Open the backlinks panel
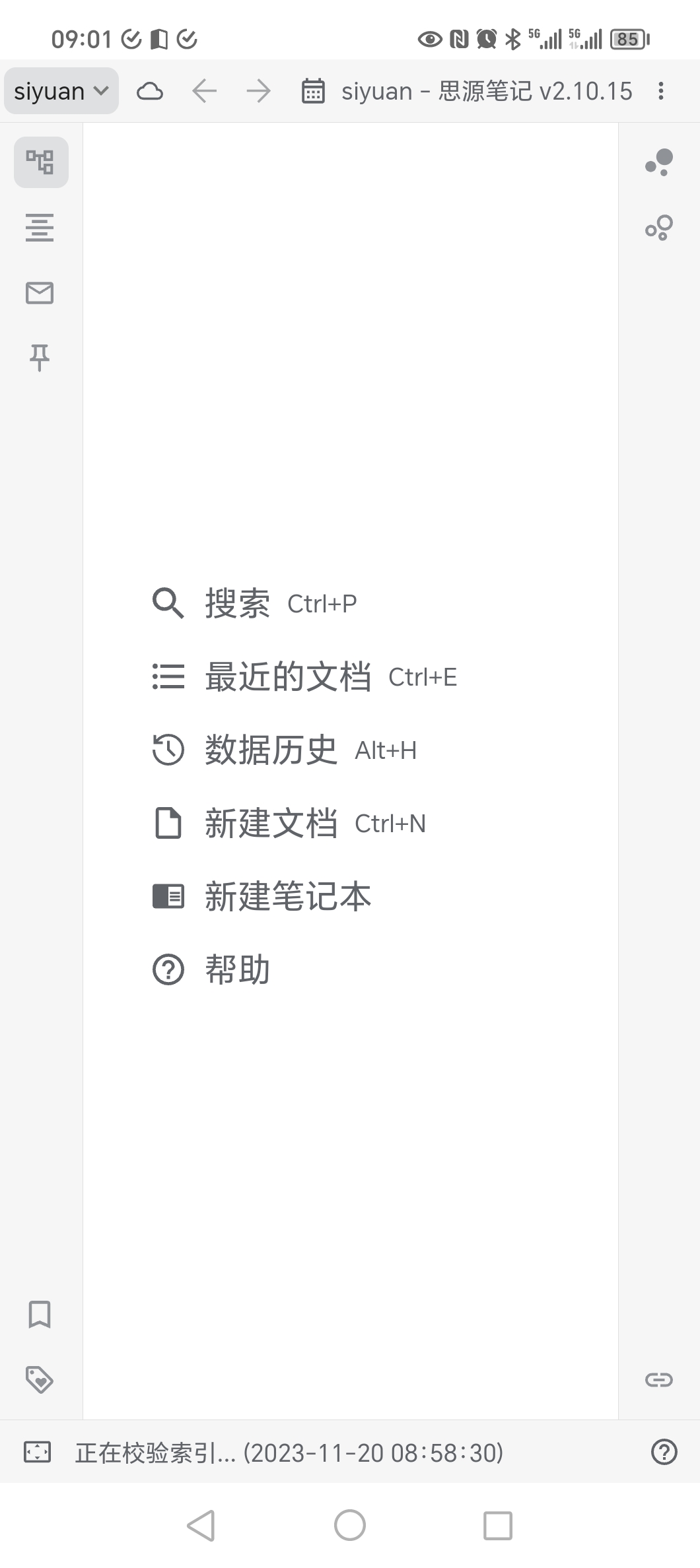The image size is (700, 1568). 658,162
